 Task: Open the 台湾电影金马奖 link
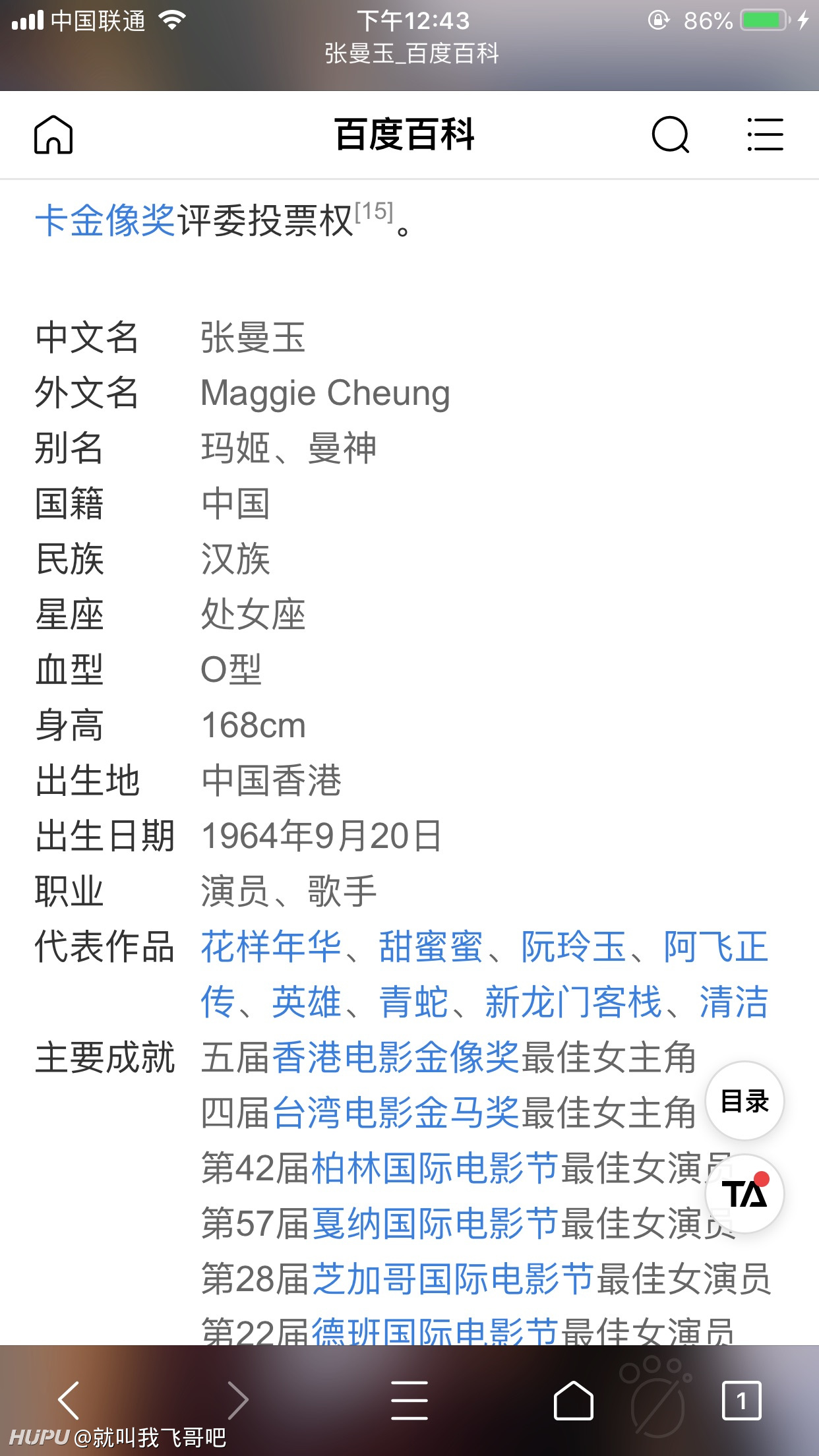pos(396,1113)
